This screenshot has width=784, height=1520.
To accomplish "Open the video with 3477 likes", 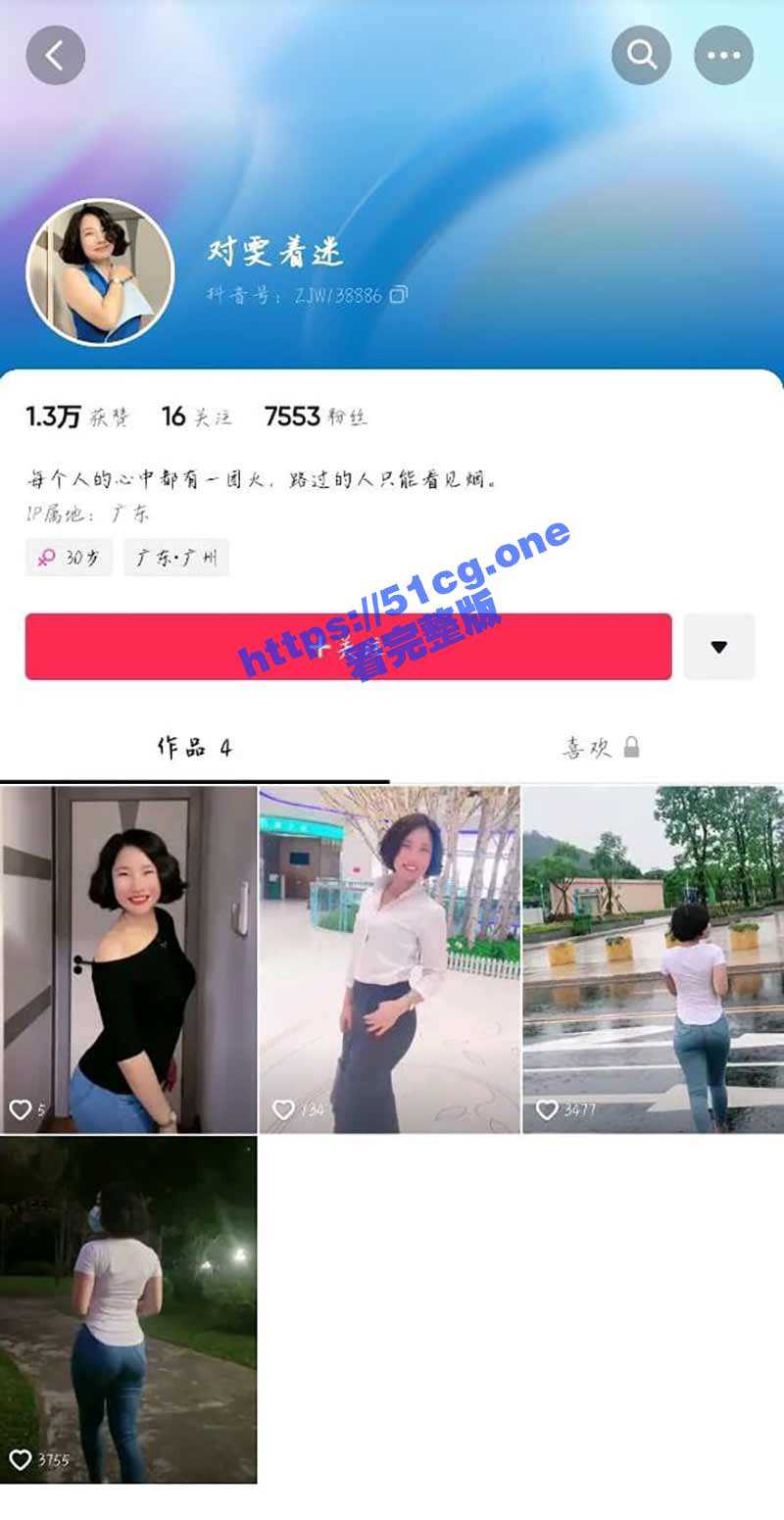I will tap(653, 958).
